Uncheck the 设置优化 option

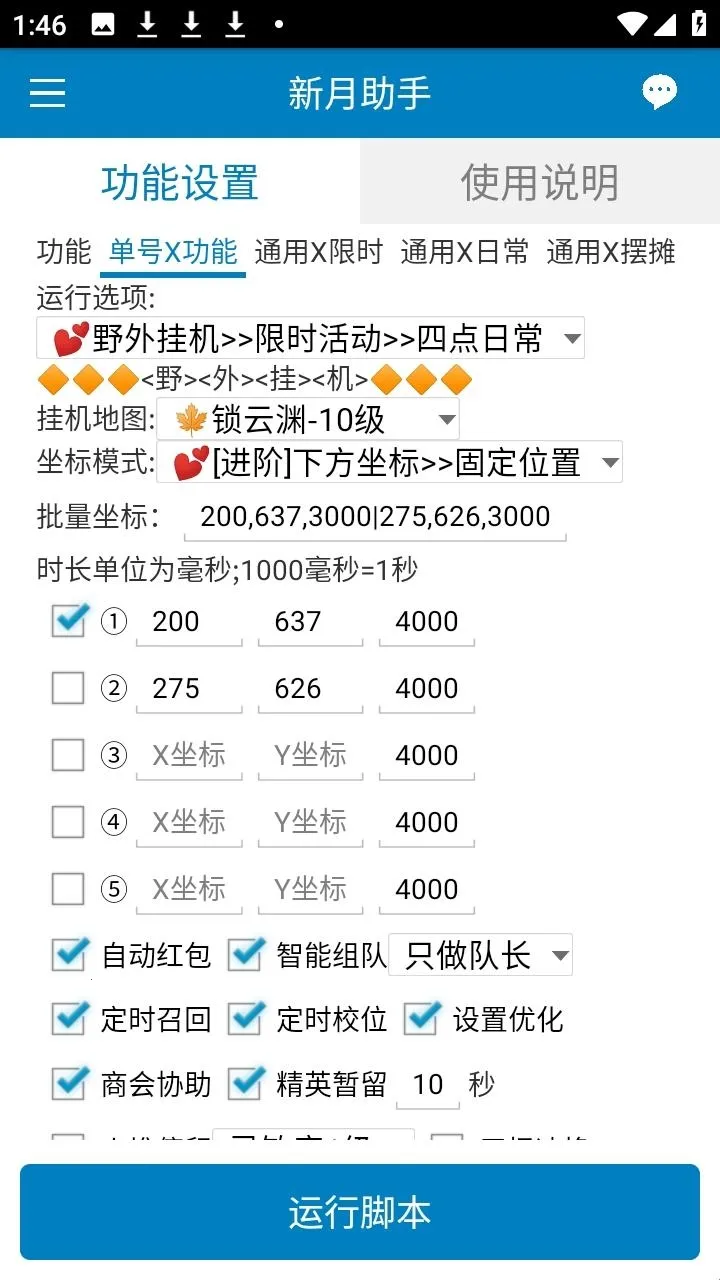[420, 1019]
